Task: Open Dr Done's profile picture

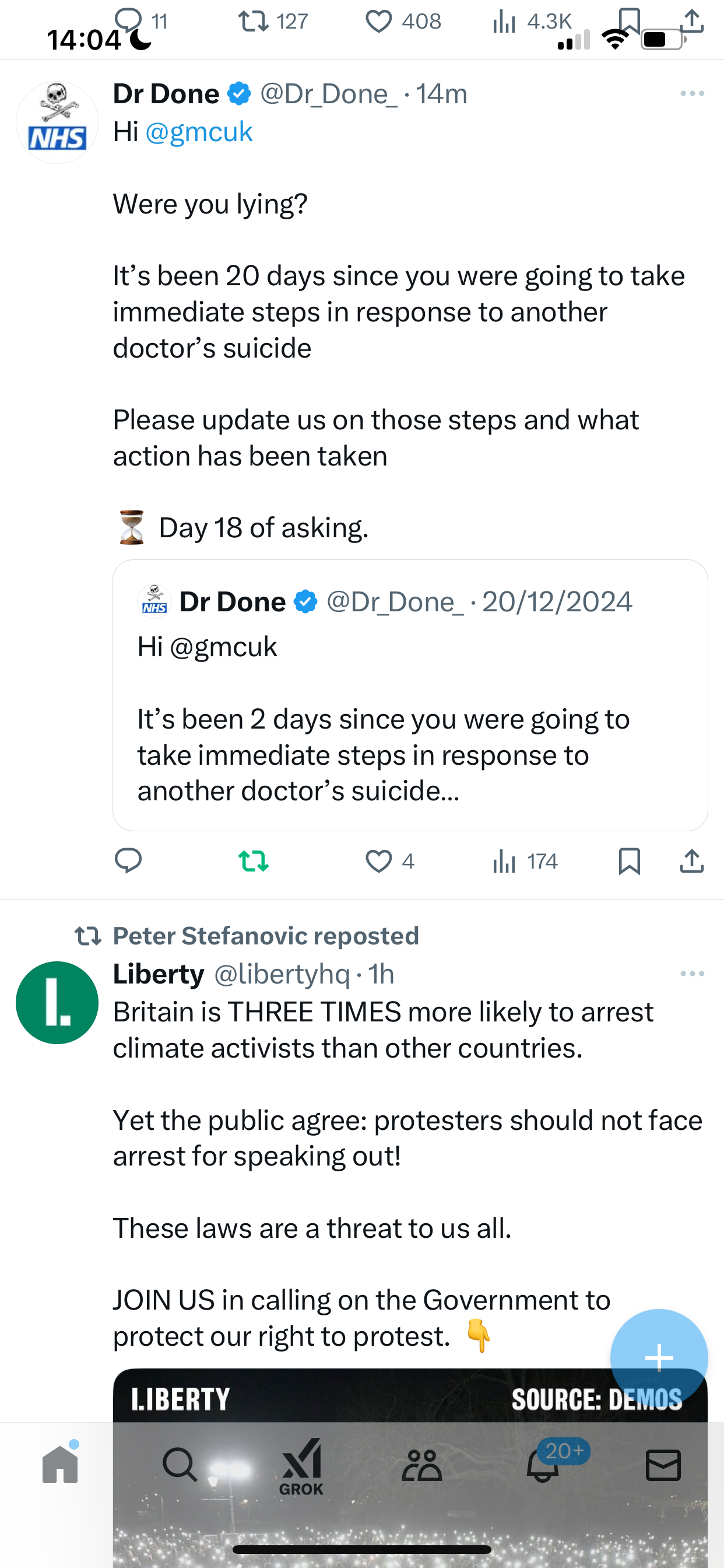Action: [57, 123]
